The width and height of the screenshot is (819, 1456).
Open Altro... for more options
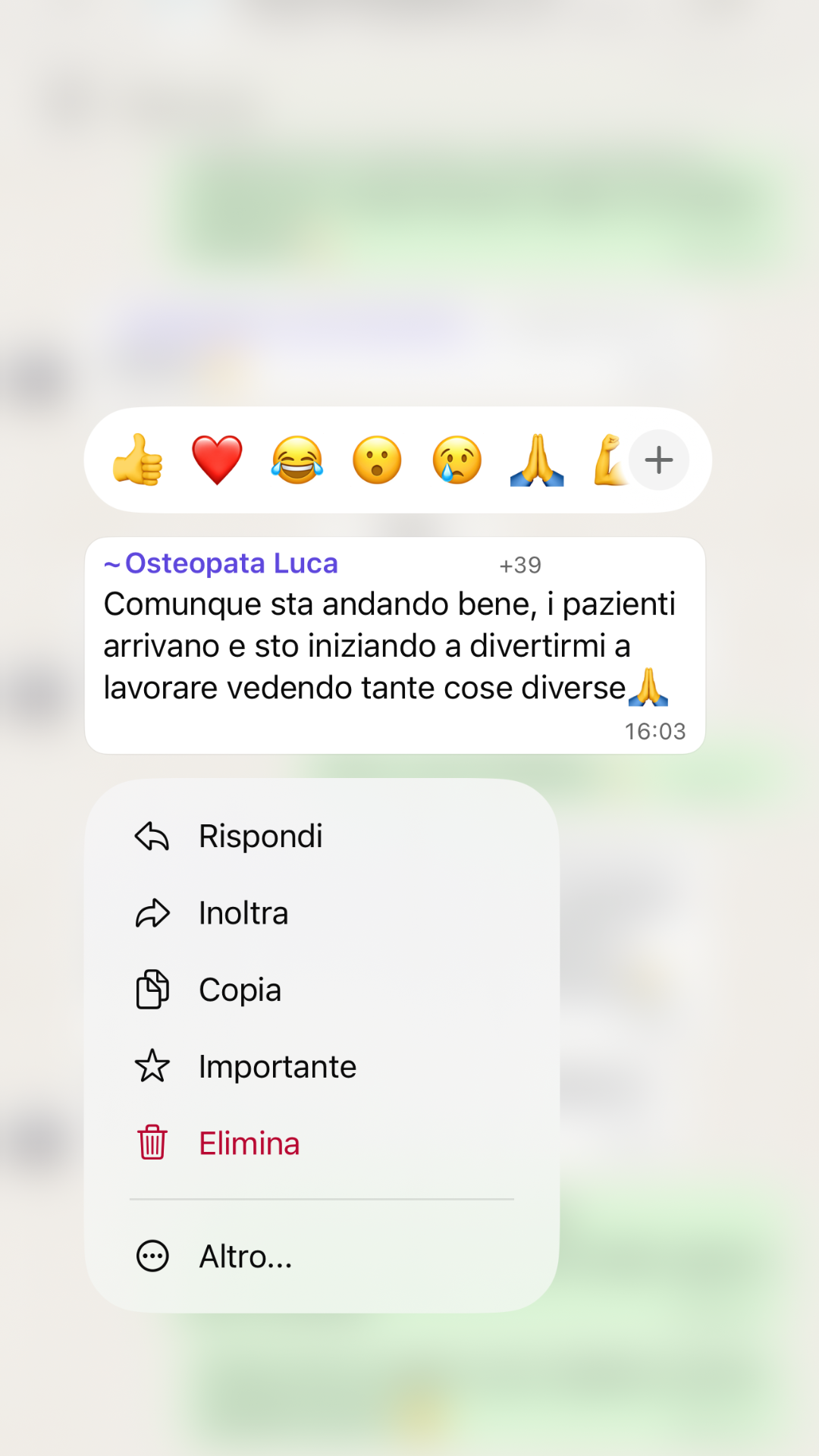(244, 1257)
